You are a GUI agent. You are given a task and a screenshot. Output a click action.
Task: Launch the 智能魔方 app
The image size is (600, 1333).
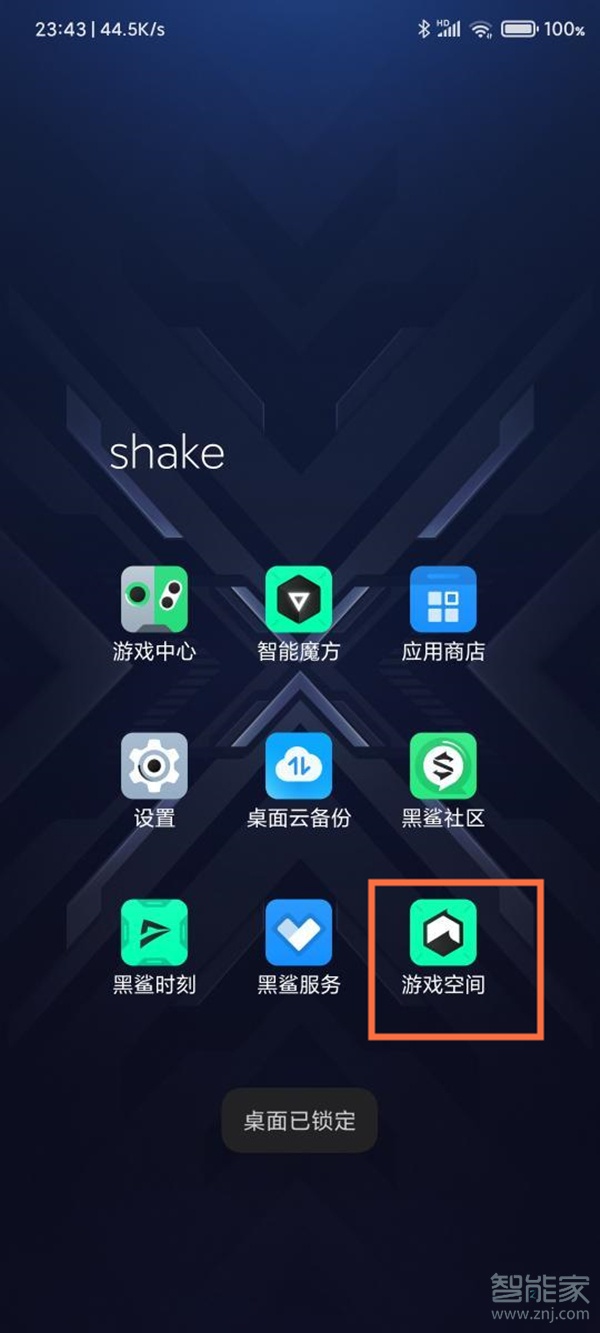tap(298, 599)
